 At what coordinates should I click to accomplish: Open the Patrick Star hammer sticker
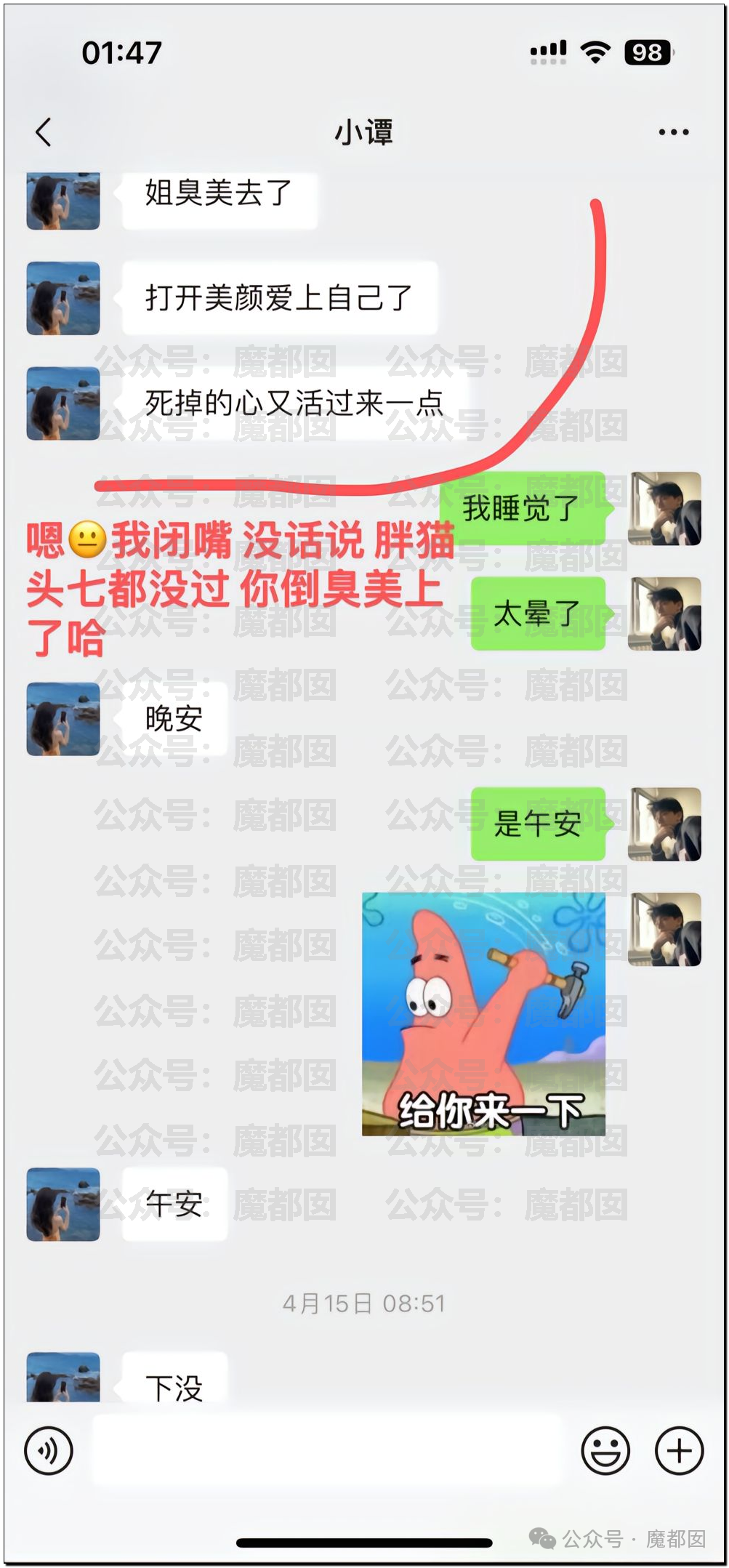[x=483, y=1013]
